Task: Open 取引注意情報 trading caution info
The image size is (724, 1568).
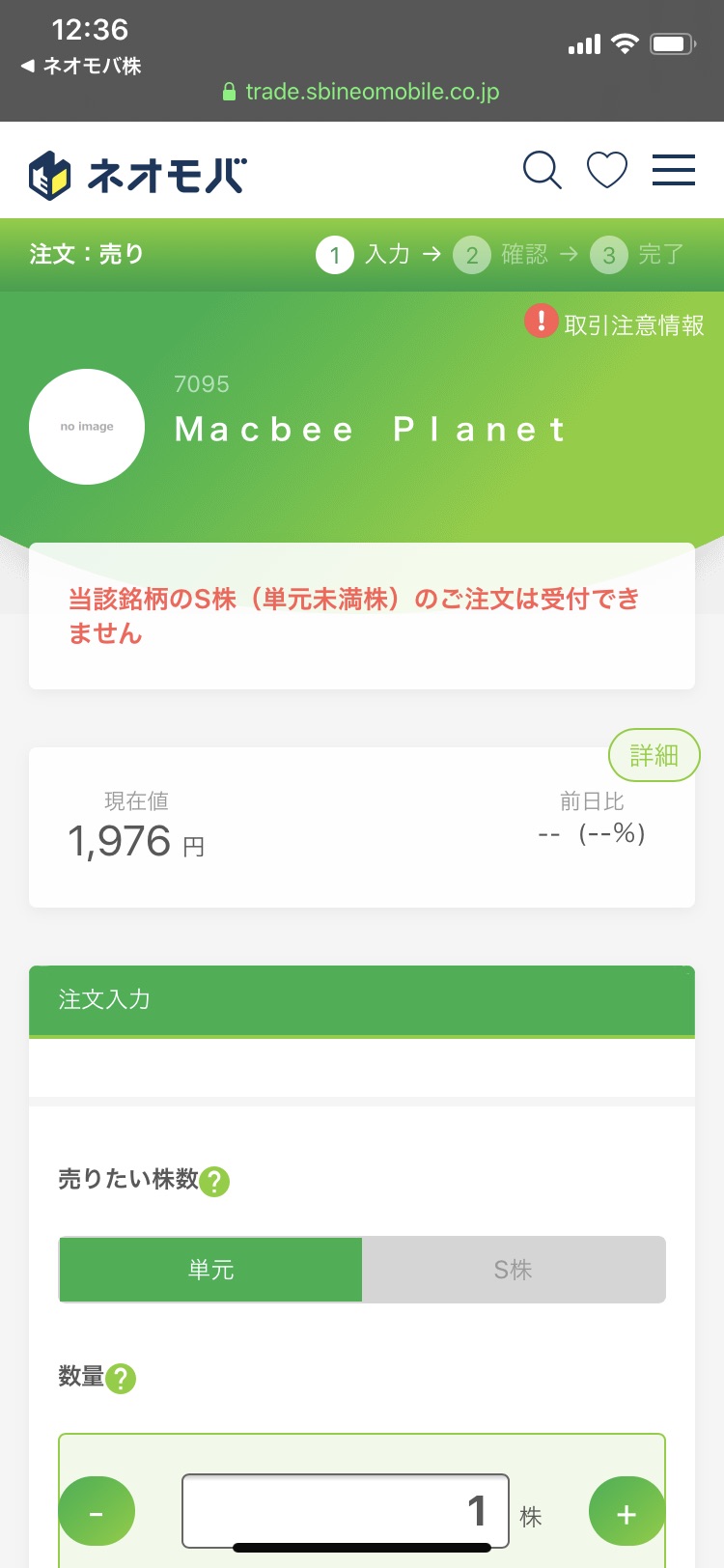Action: pyautogui.click(x=615, y=323)
